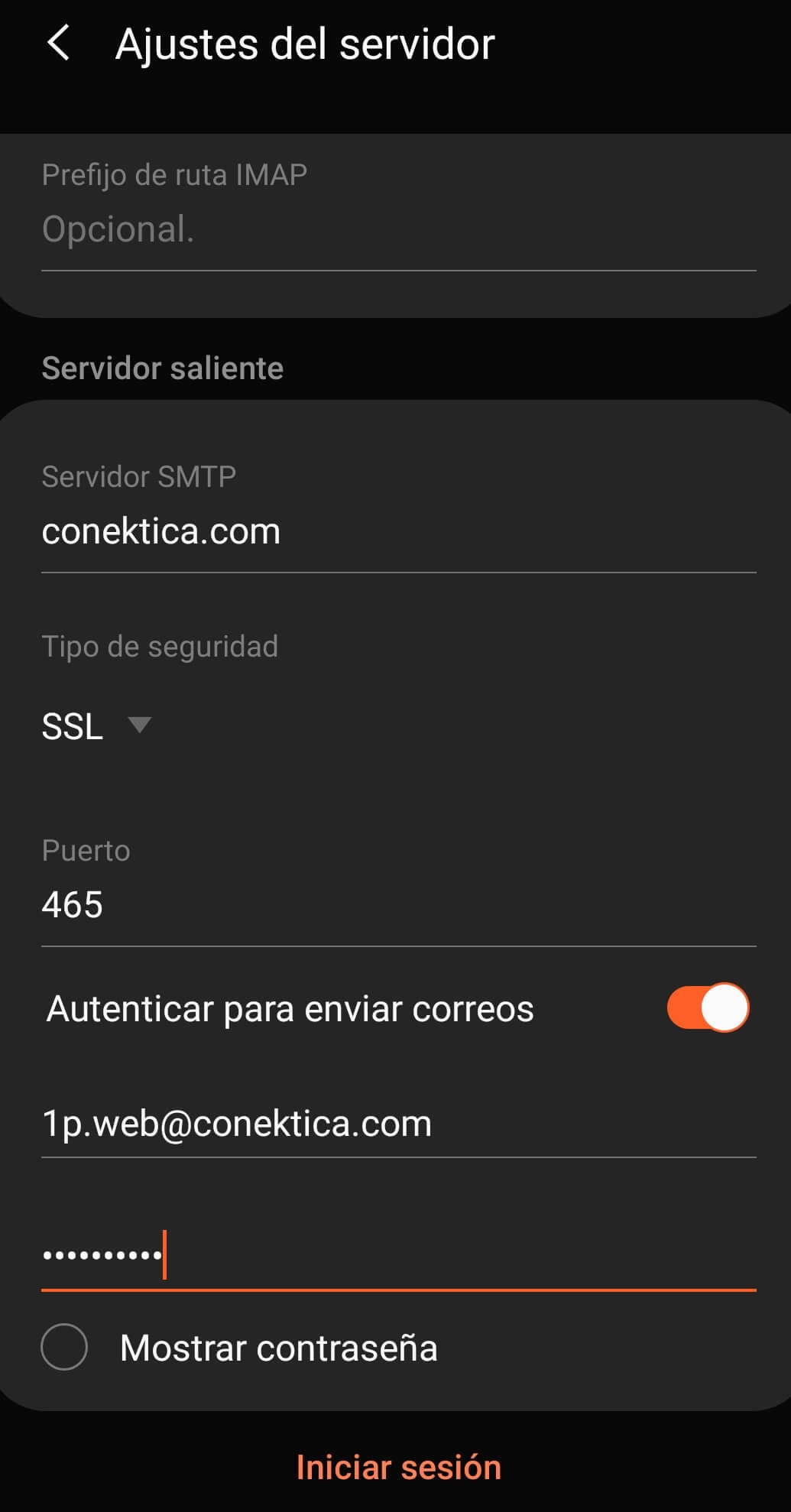Go back from Ajustes del servidor
Image resolution: width=791 pixels, height=1512 pixels.
tap(59, 43)
